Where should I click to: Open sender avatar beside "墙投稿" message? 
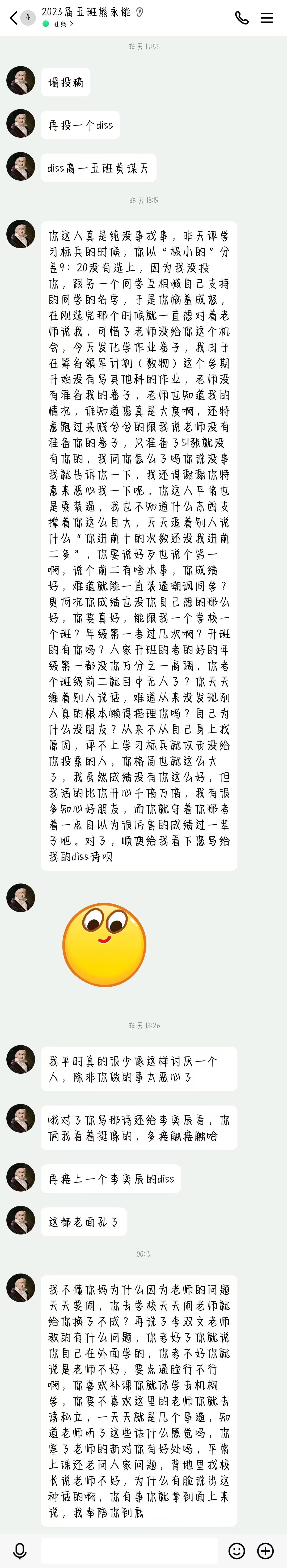[x=21, y=80]
